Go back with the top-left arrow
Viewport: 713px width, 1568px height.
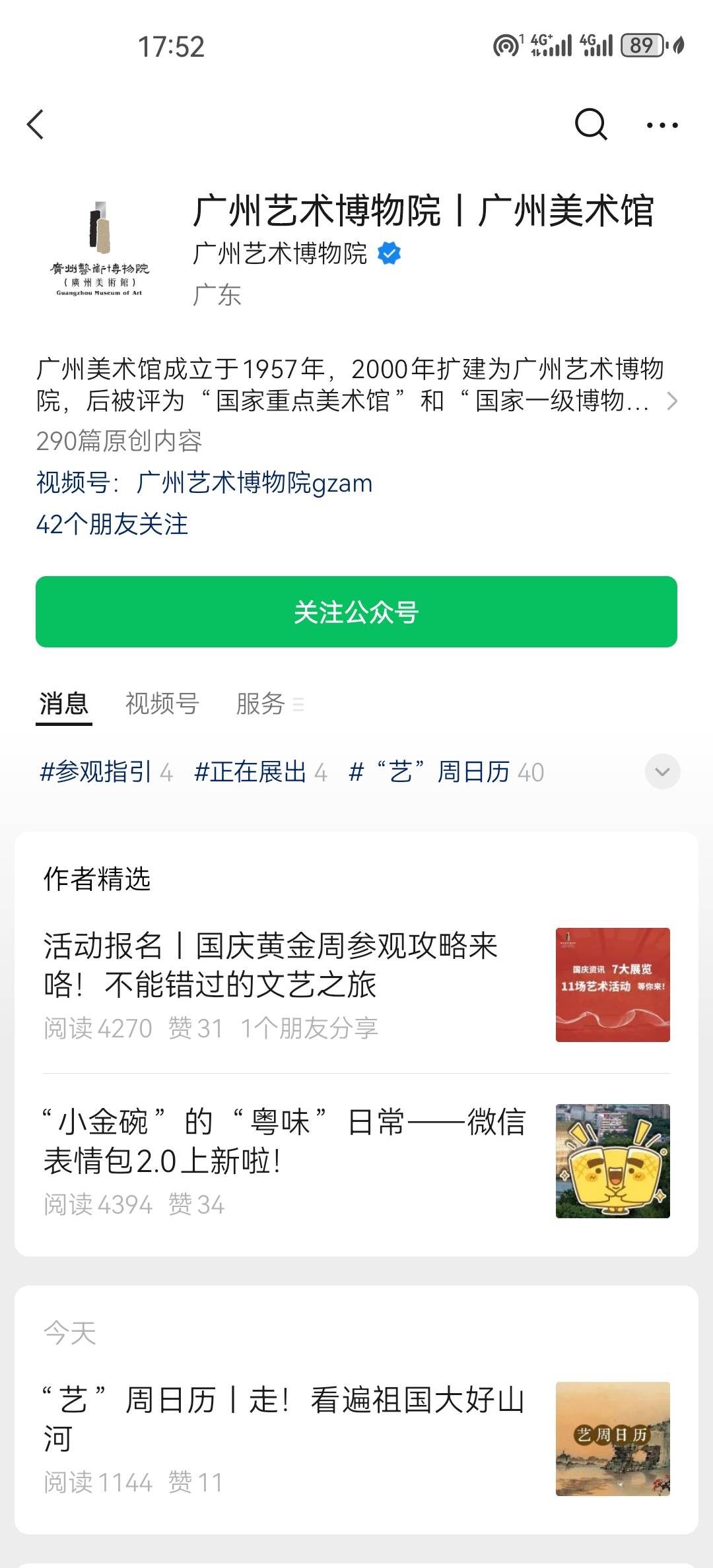tap(36, 124)
